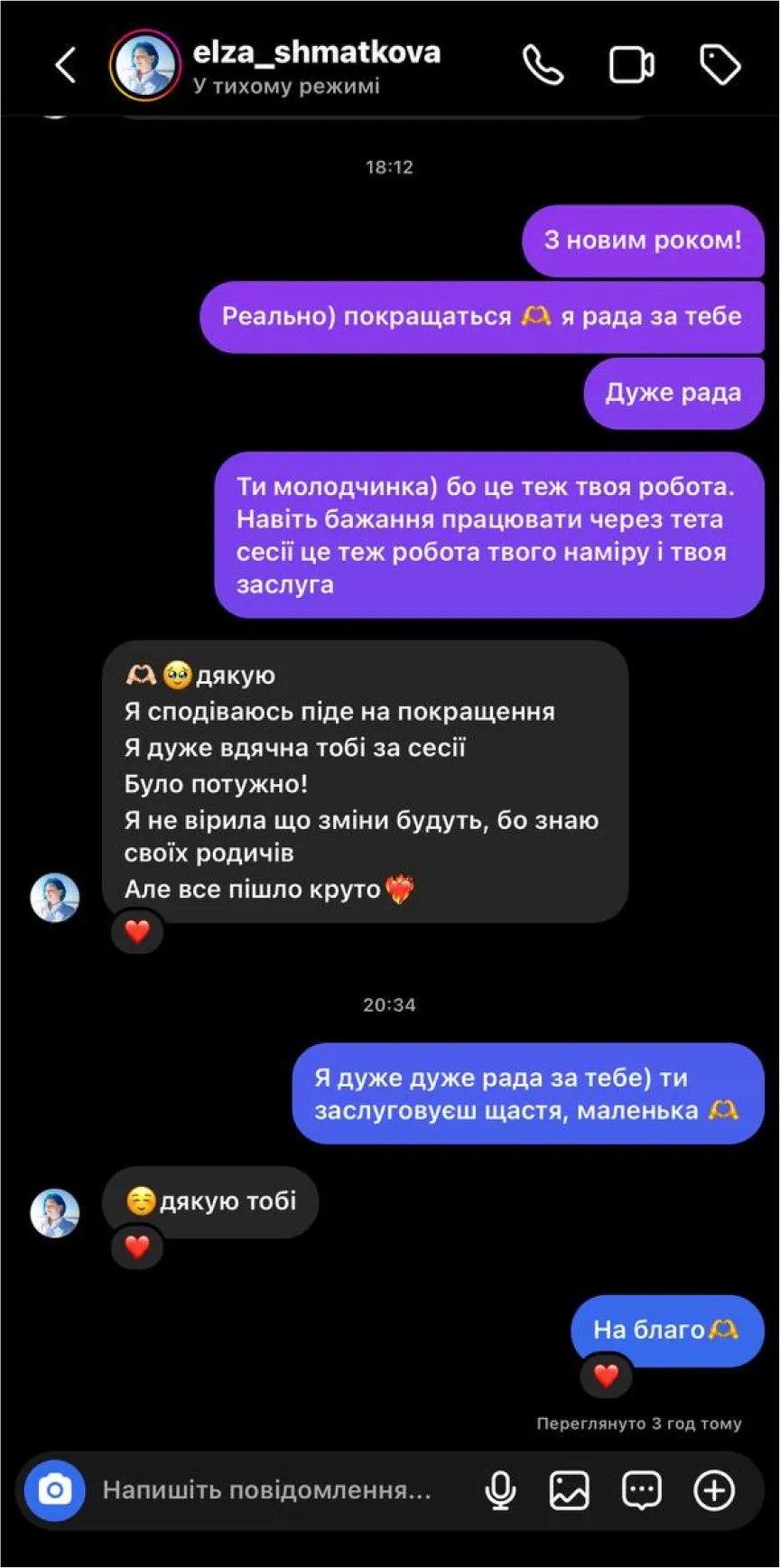View the heart reaction under "дякую тобі"

tap(137, 1247)
